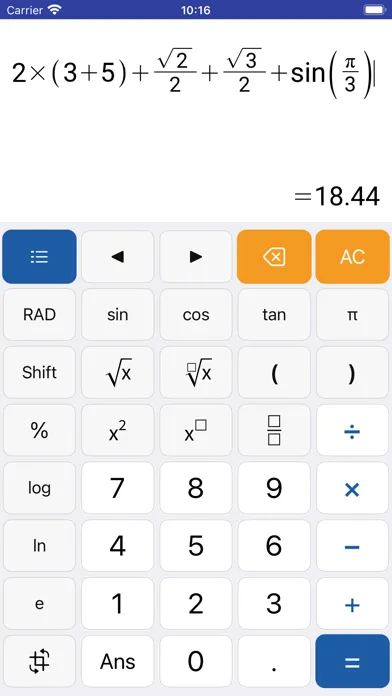392x696 pixels.
Task: Recall the previous answer with Ans
Action: pos(118,661)
